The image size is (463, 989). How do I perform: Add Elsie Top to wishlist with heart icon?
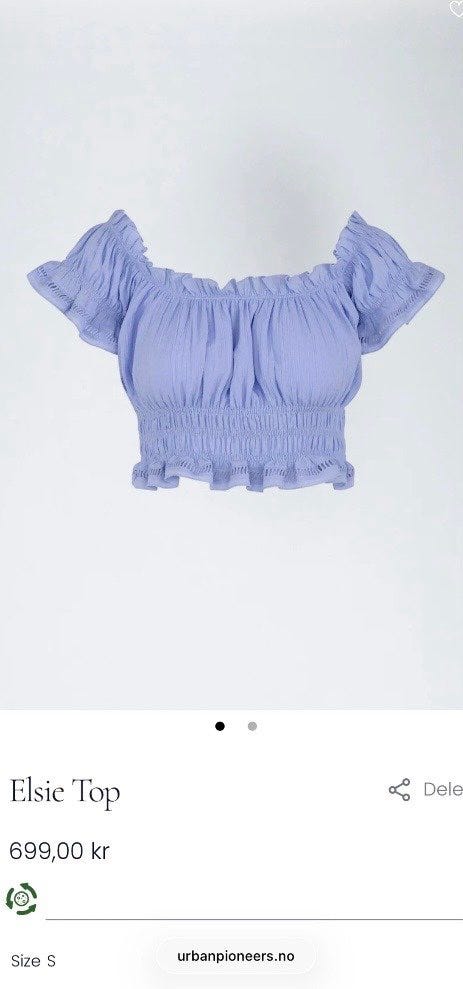(x=457, y=8)
